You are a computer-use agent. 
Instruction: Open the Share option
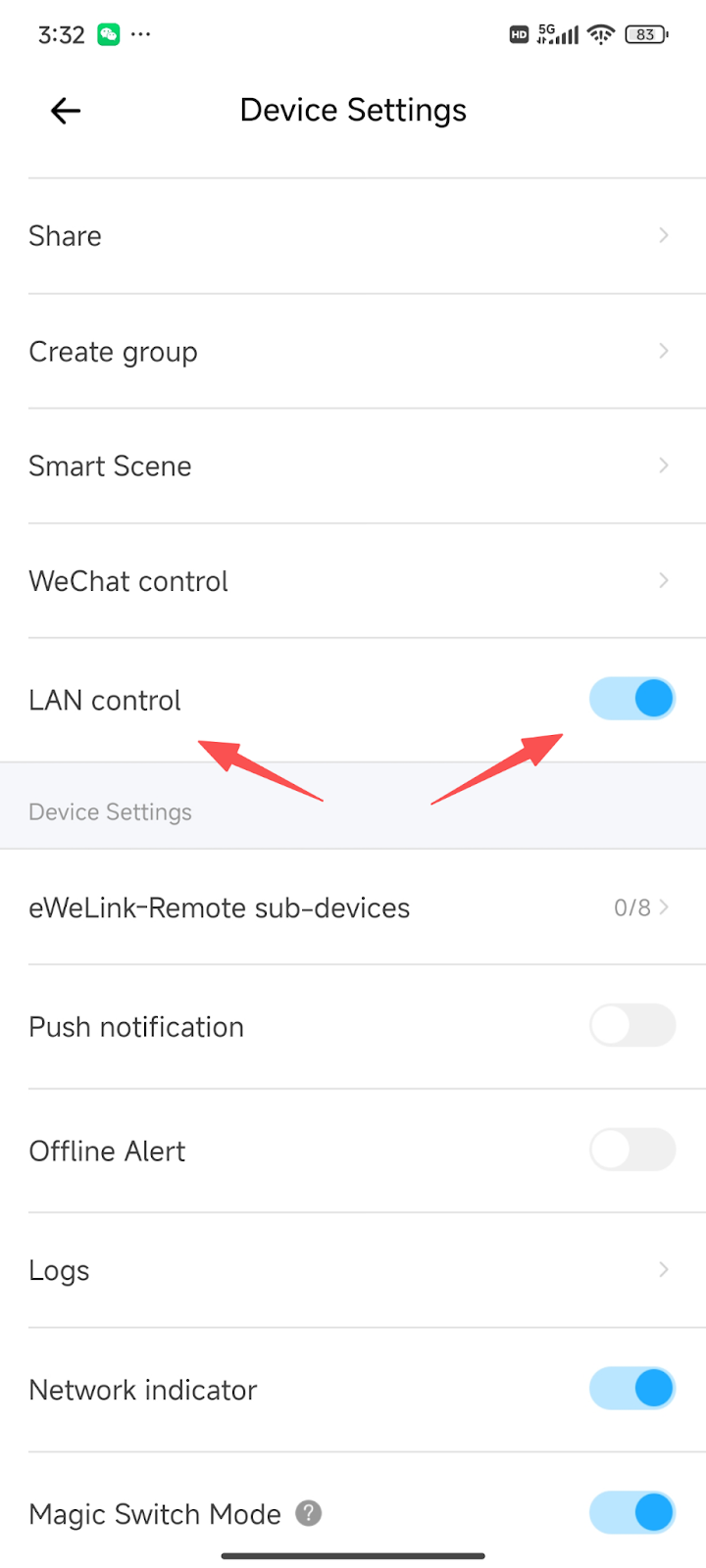point(353,236)
